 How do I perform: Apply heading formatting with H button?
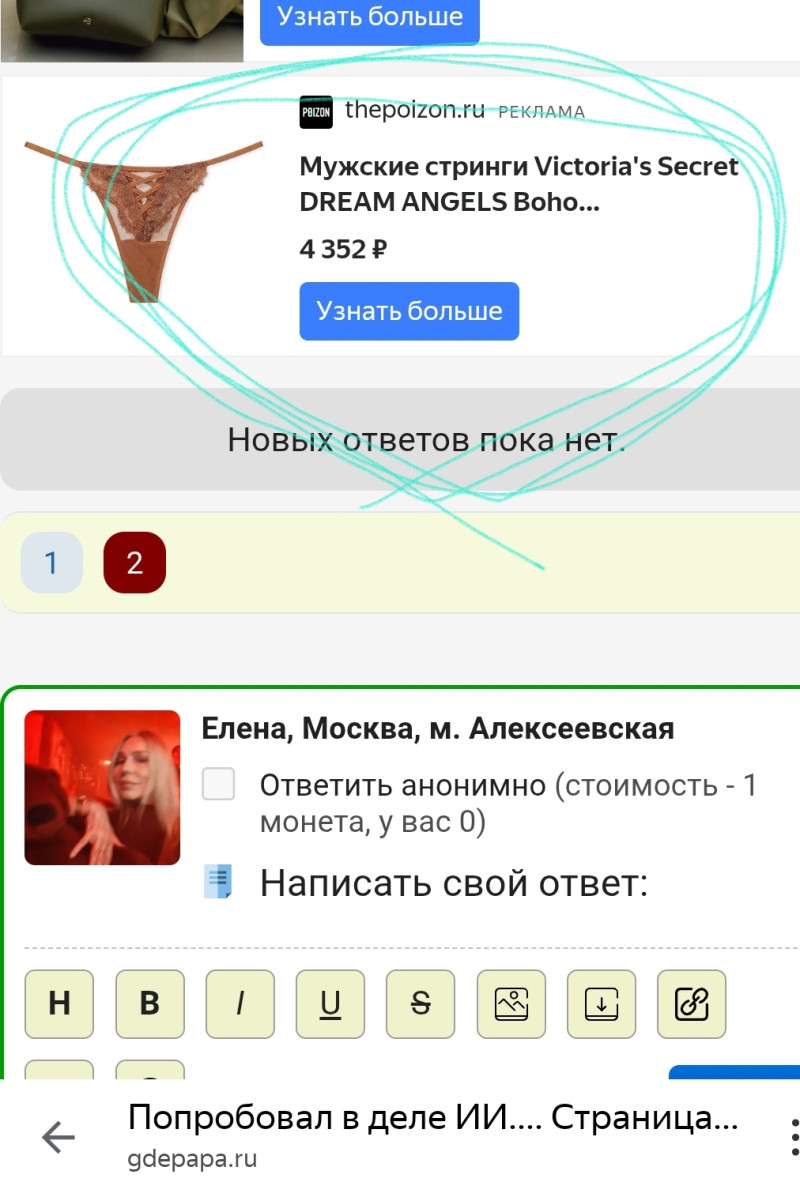[x=59, y=1004]
